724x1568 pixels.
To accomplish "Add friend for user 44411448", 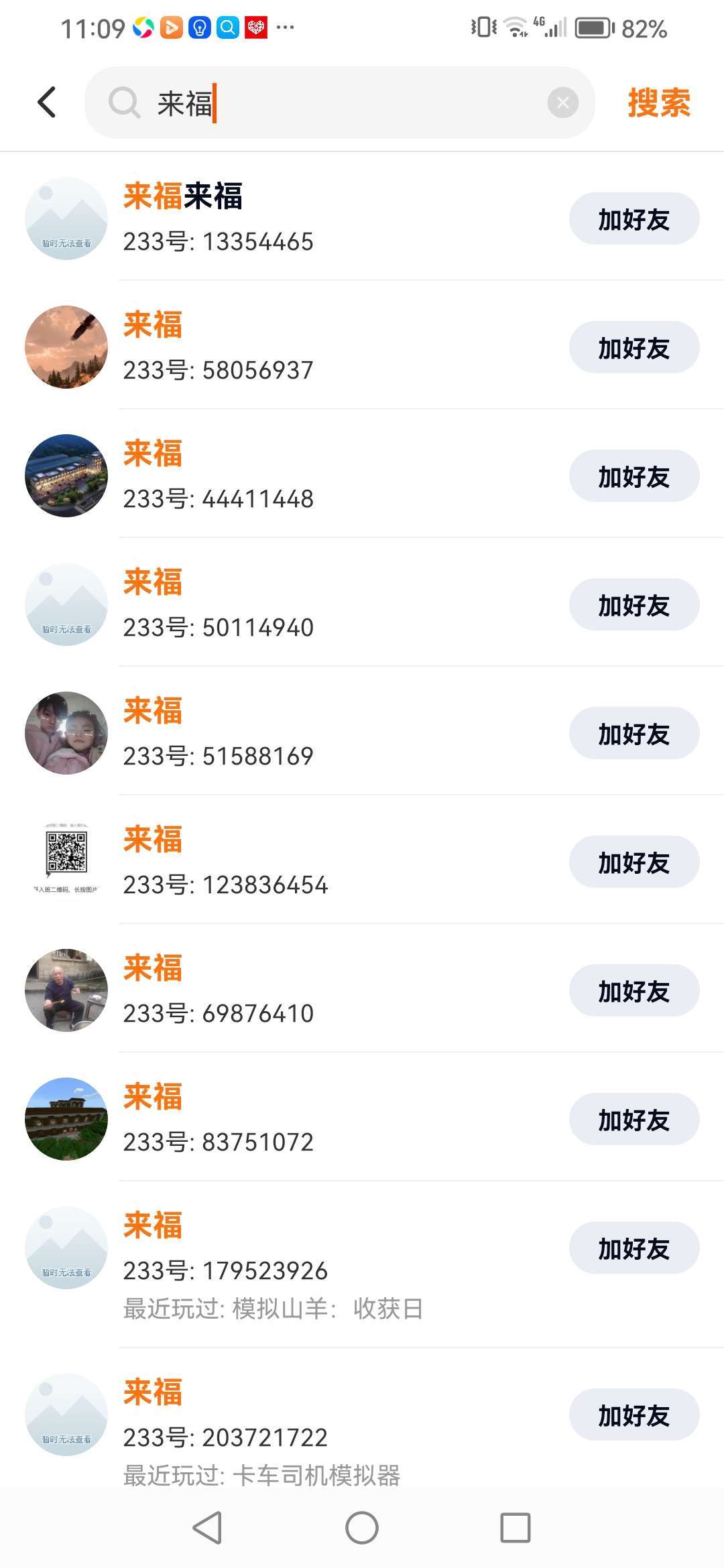I will [x=633, y=476].
